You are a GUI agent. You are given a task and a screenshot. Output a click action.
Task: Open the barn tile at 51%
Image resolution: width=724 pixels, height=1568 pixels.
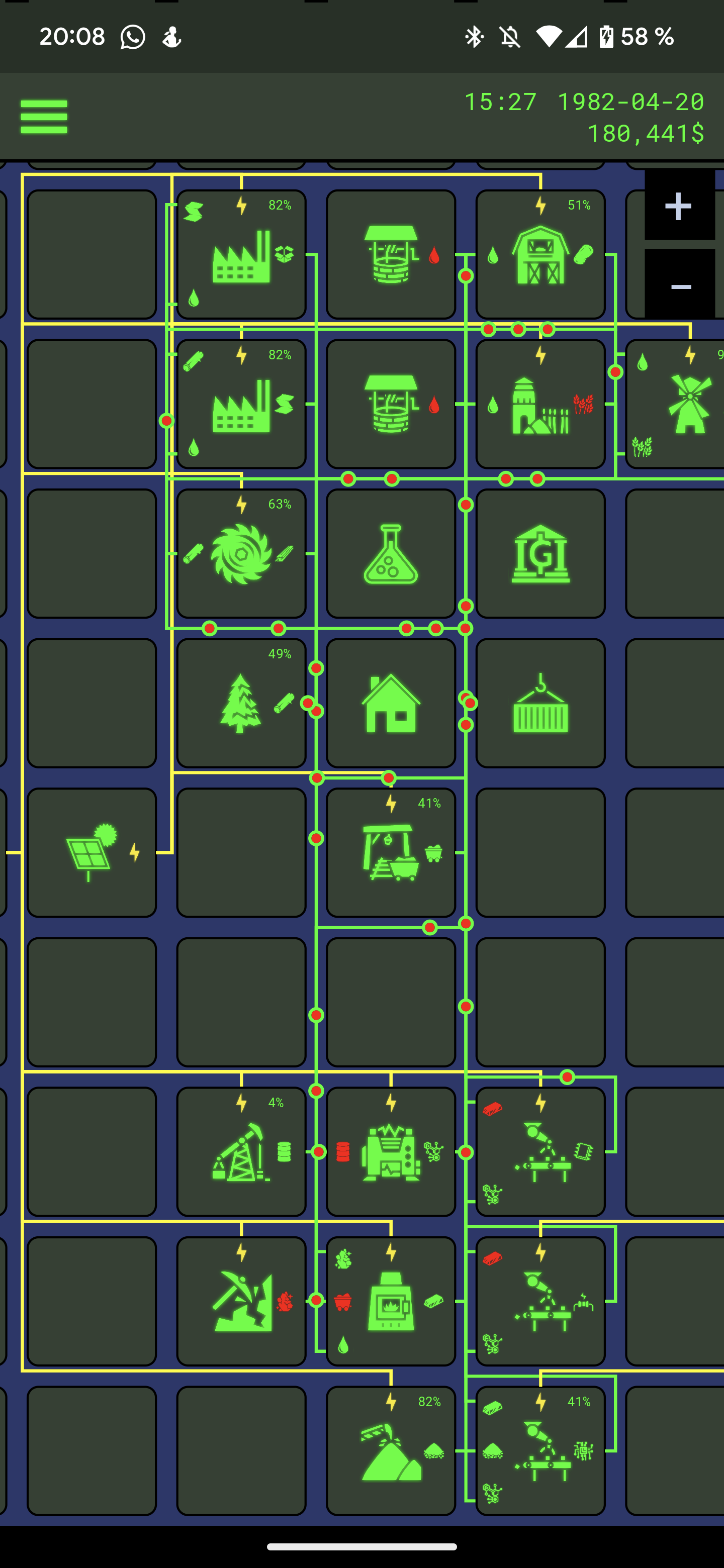[540, 254]
